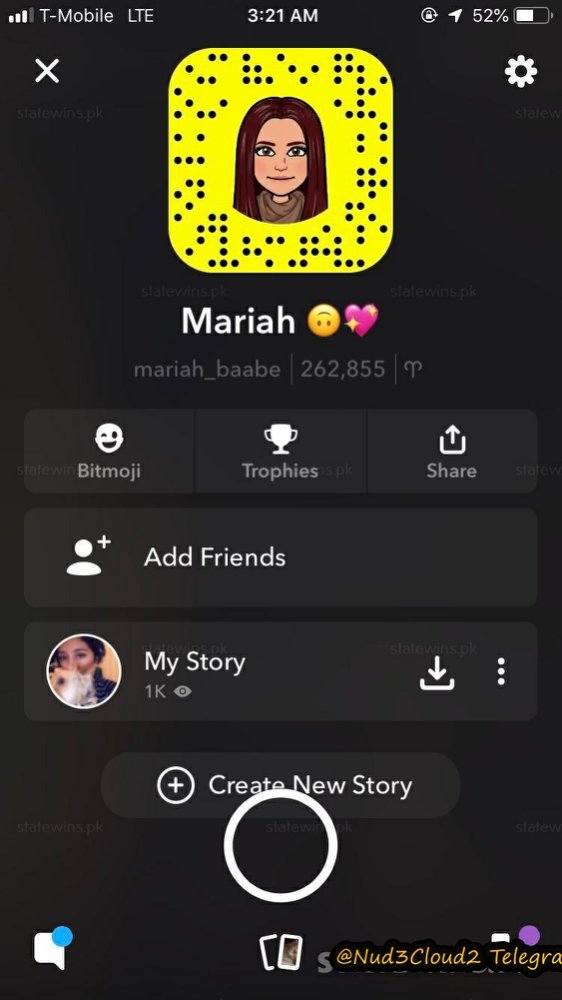Image resolution: width=562 pixels, height=1000 pixels.
Task: Open My Story's three-dot options
Action: (x=501, y=672)
